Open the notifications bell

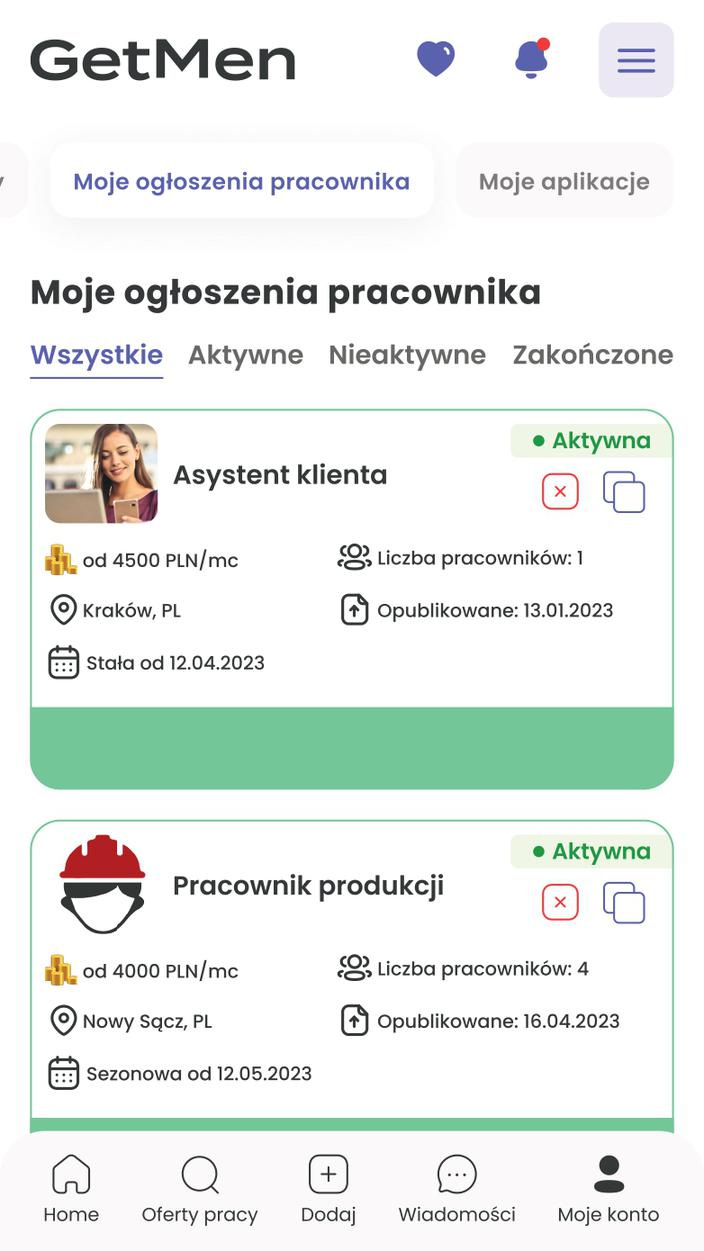pos(531,60)
